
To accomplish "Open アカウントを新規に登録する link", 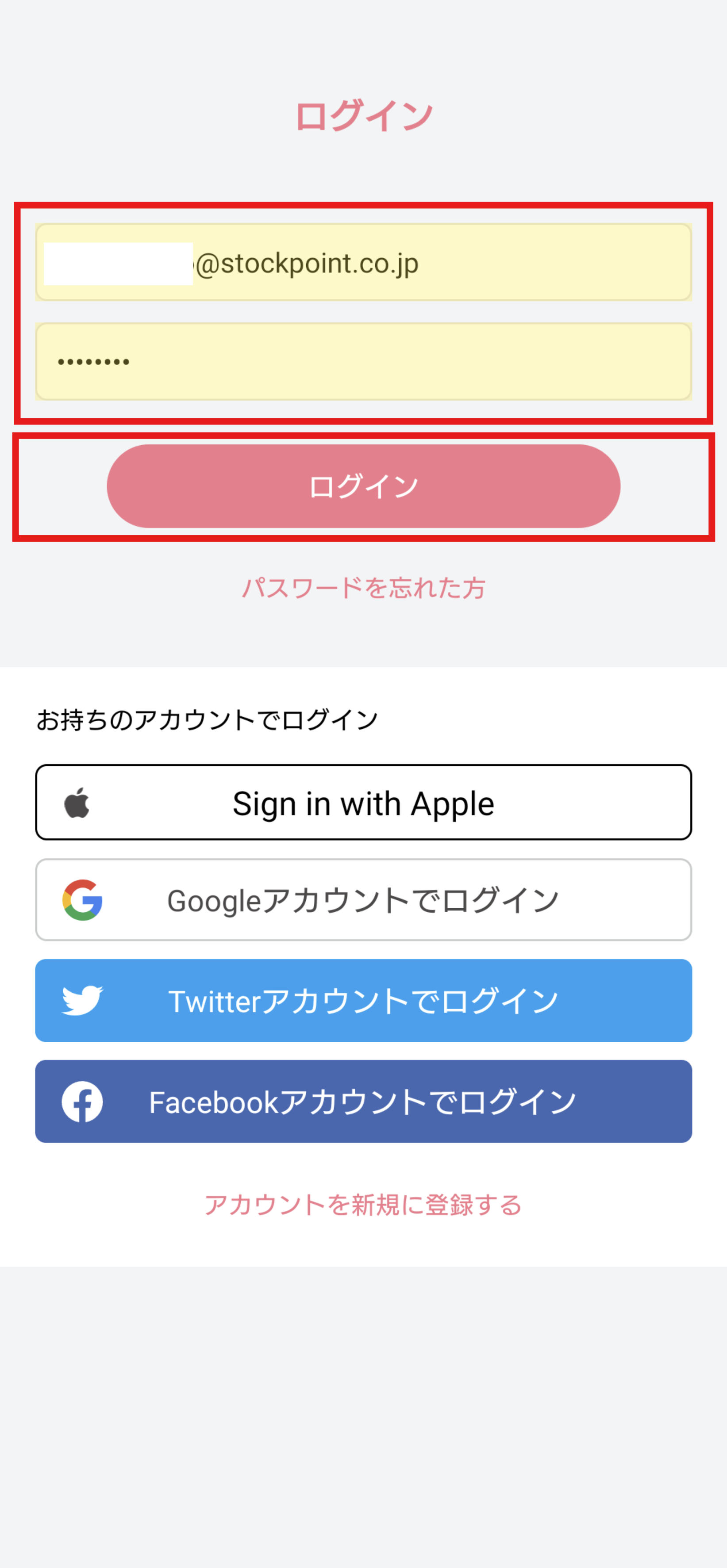I will pos(364,1205).
